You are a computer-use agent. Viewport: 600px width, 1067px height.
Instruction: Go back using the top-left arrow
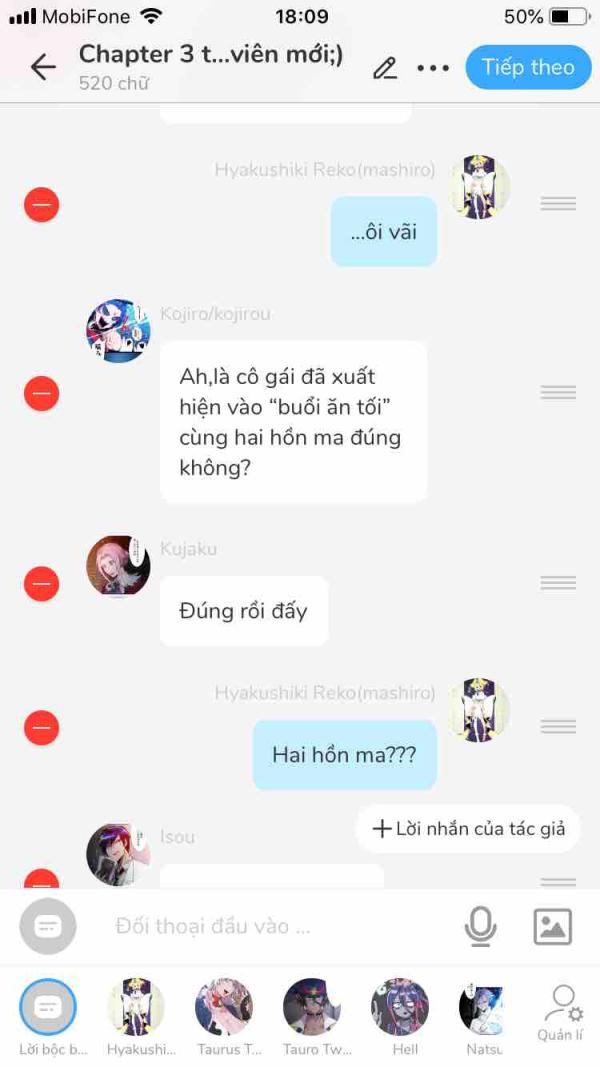point(43,67)
